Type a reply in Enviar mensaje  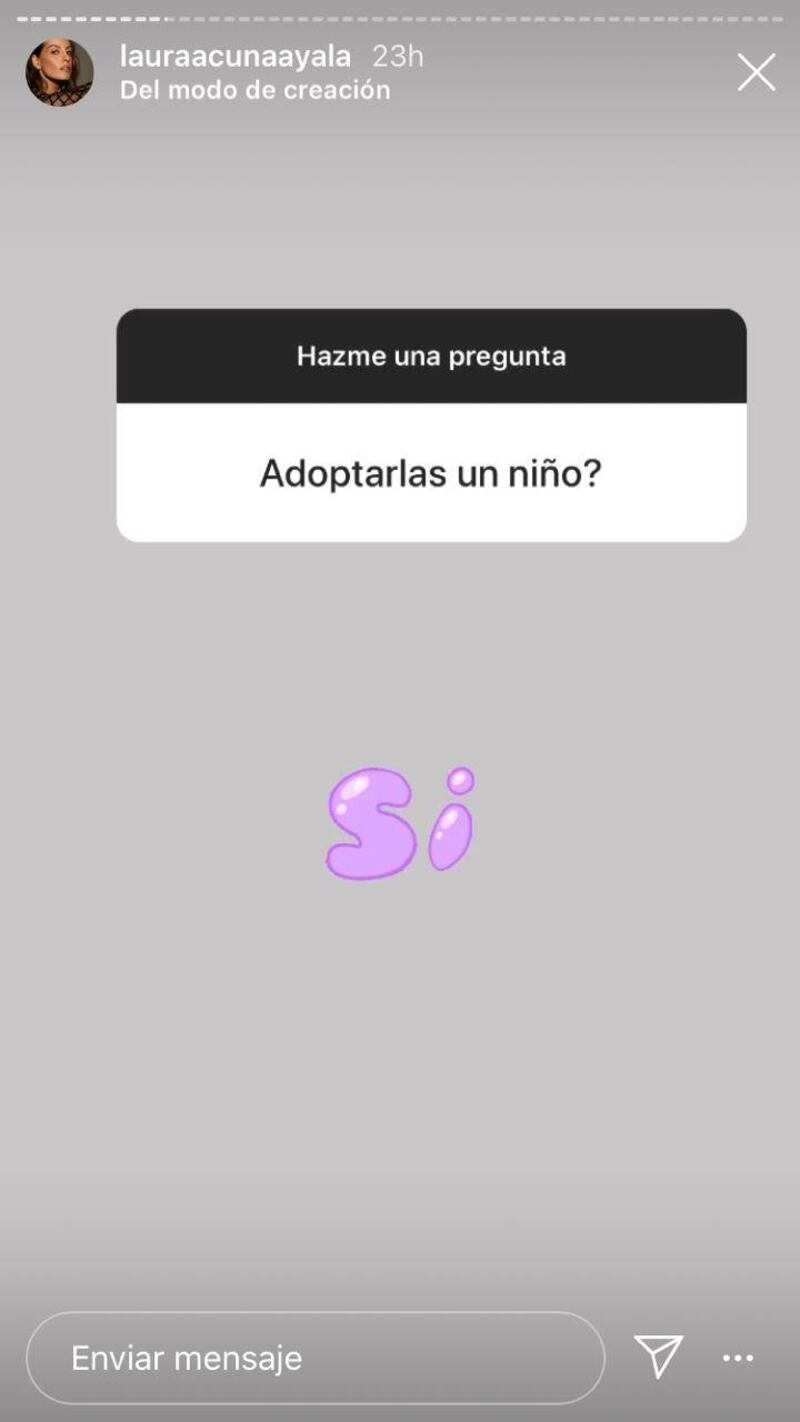click(x=315, y=1357)
